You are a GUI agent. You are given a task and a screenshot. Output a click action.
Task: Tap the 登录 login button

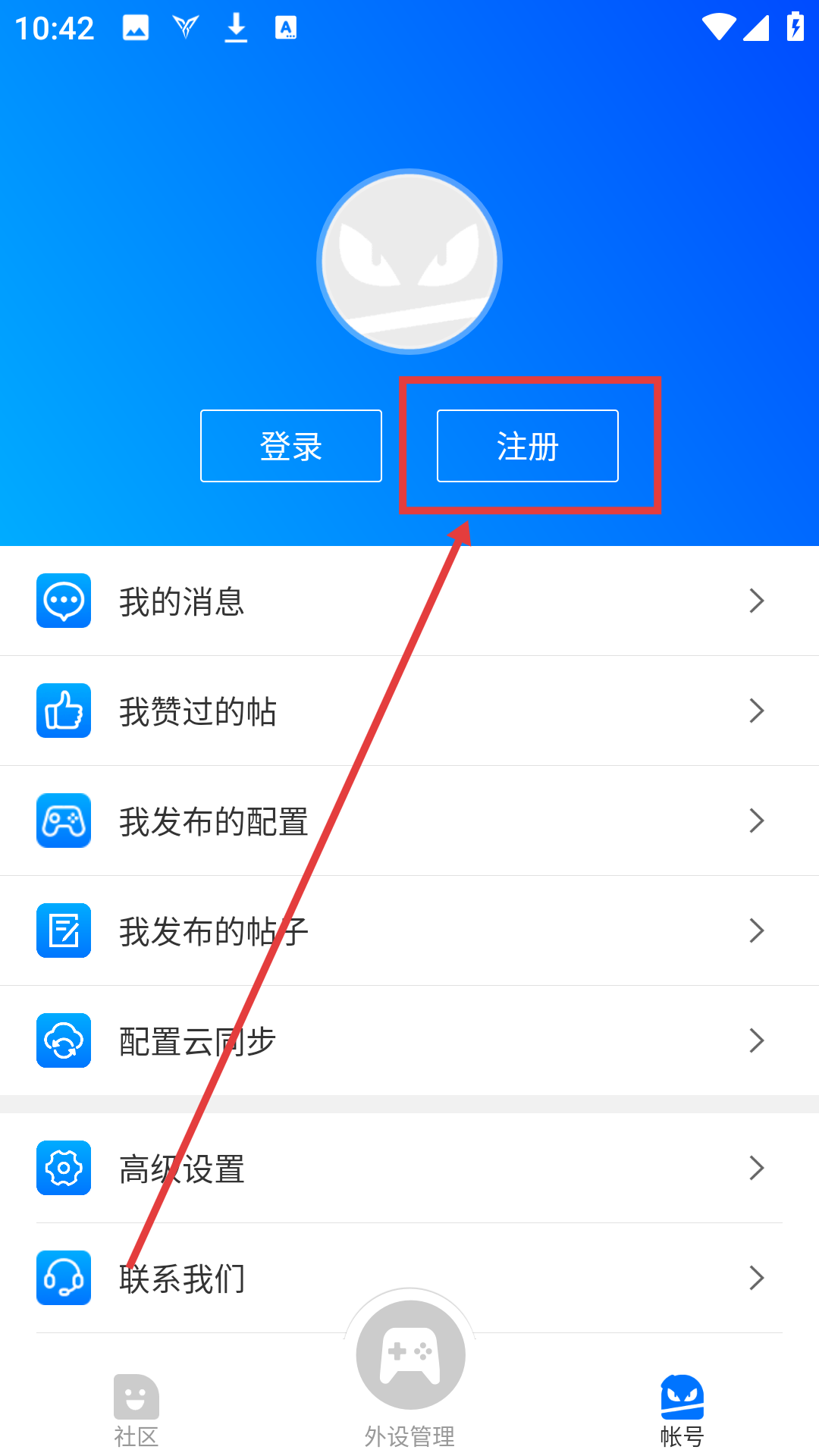290,446
